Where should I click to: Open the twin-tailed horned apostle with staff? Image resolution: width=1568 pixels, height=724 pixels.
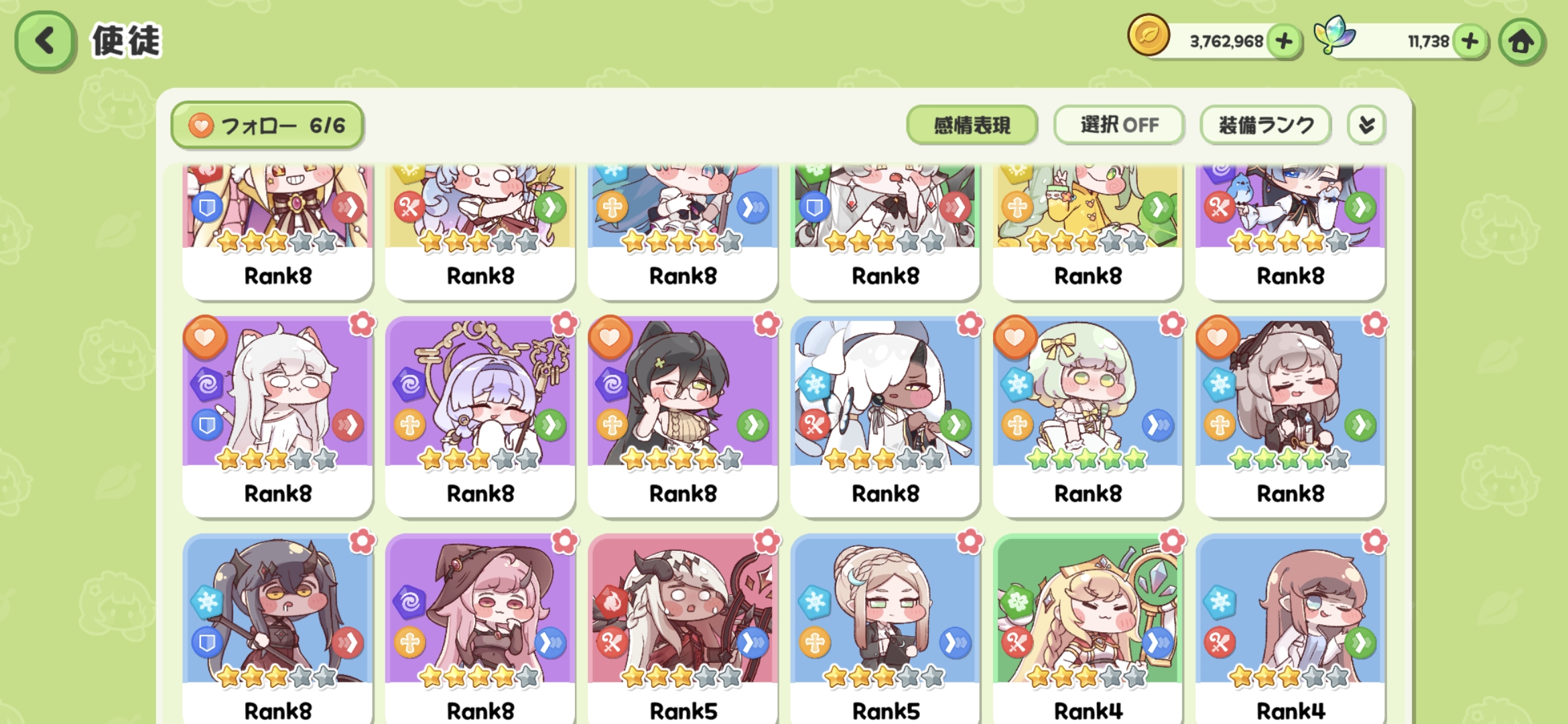277,630
